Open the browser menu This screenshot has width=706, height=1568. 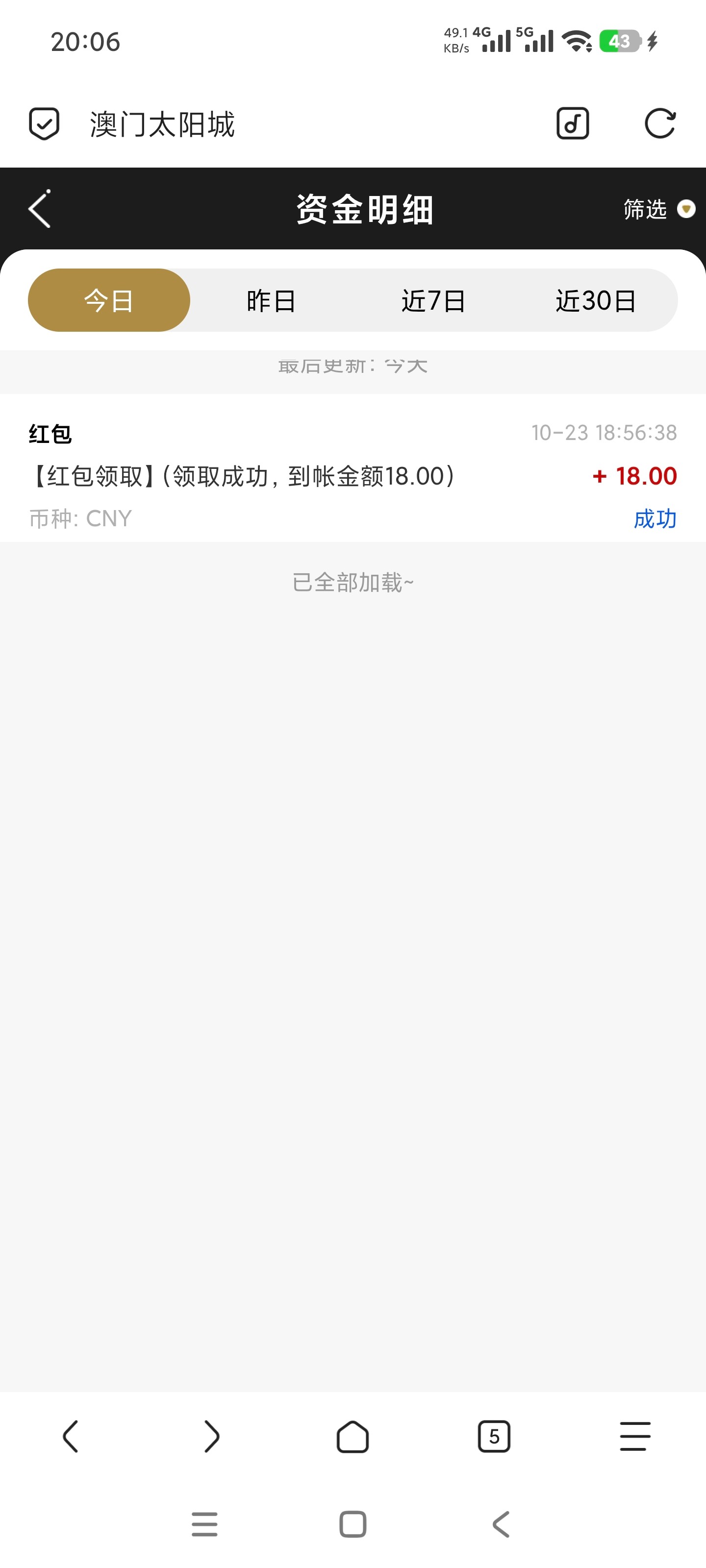[635, 1437]
